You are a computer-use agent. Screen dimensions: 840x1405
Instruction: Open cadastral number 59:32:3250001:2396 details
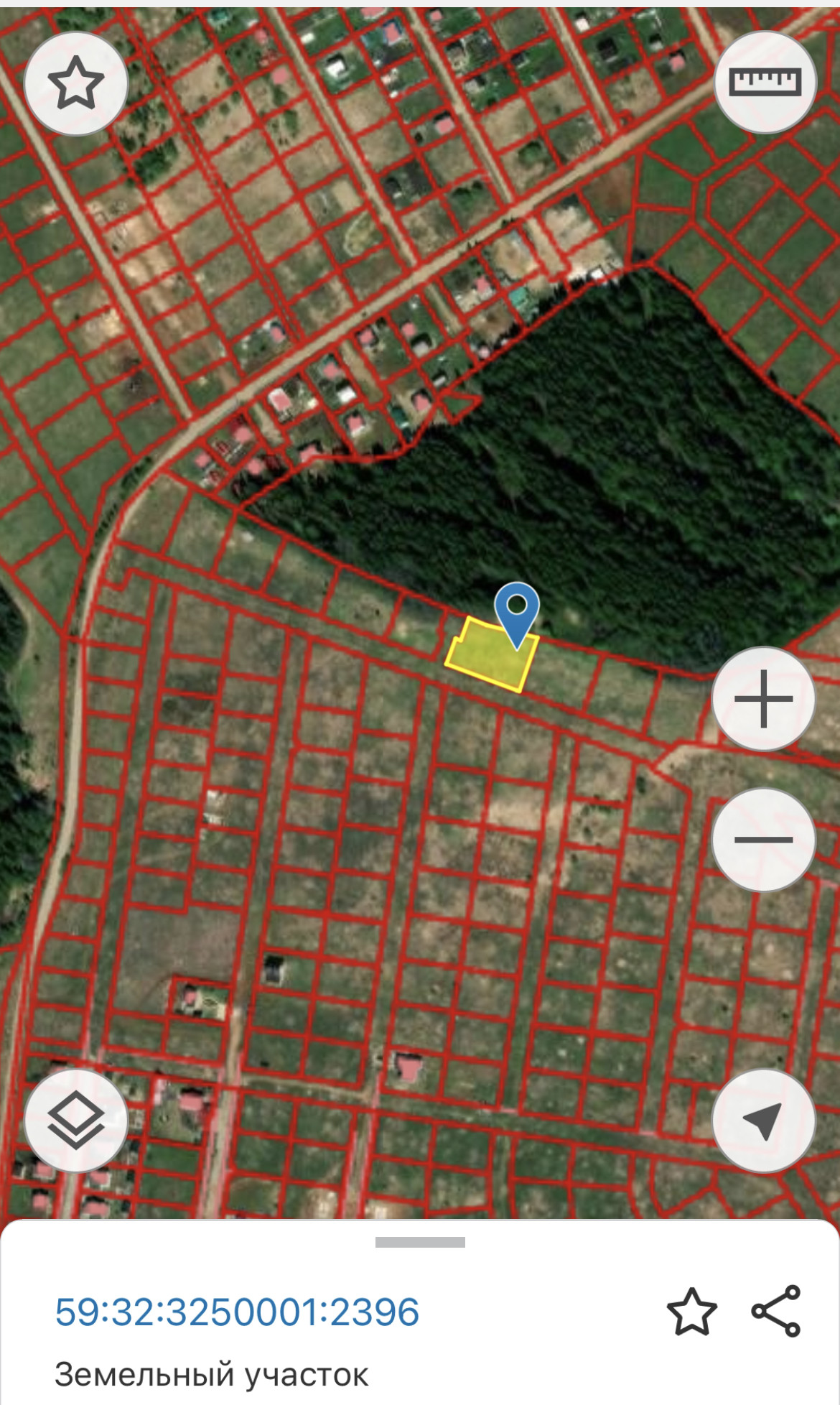pyautogui.click(x=237, y=1312)
